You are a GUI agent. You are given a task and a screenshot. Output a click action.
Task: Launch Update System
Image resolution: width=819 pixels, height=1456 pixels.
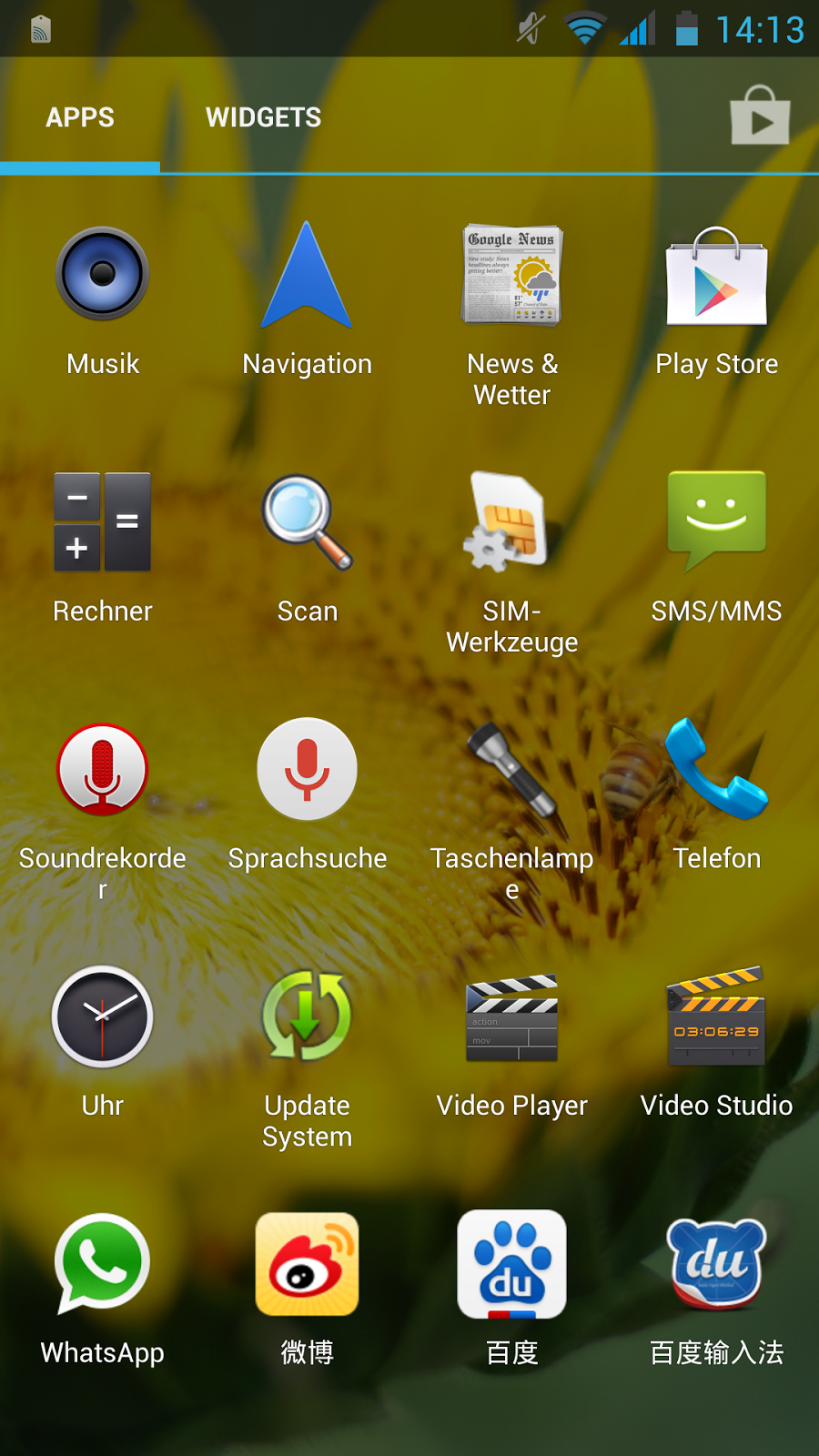click(x=307, y=1017)
